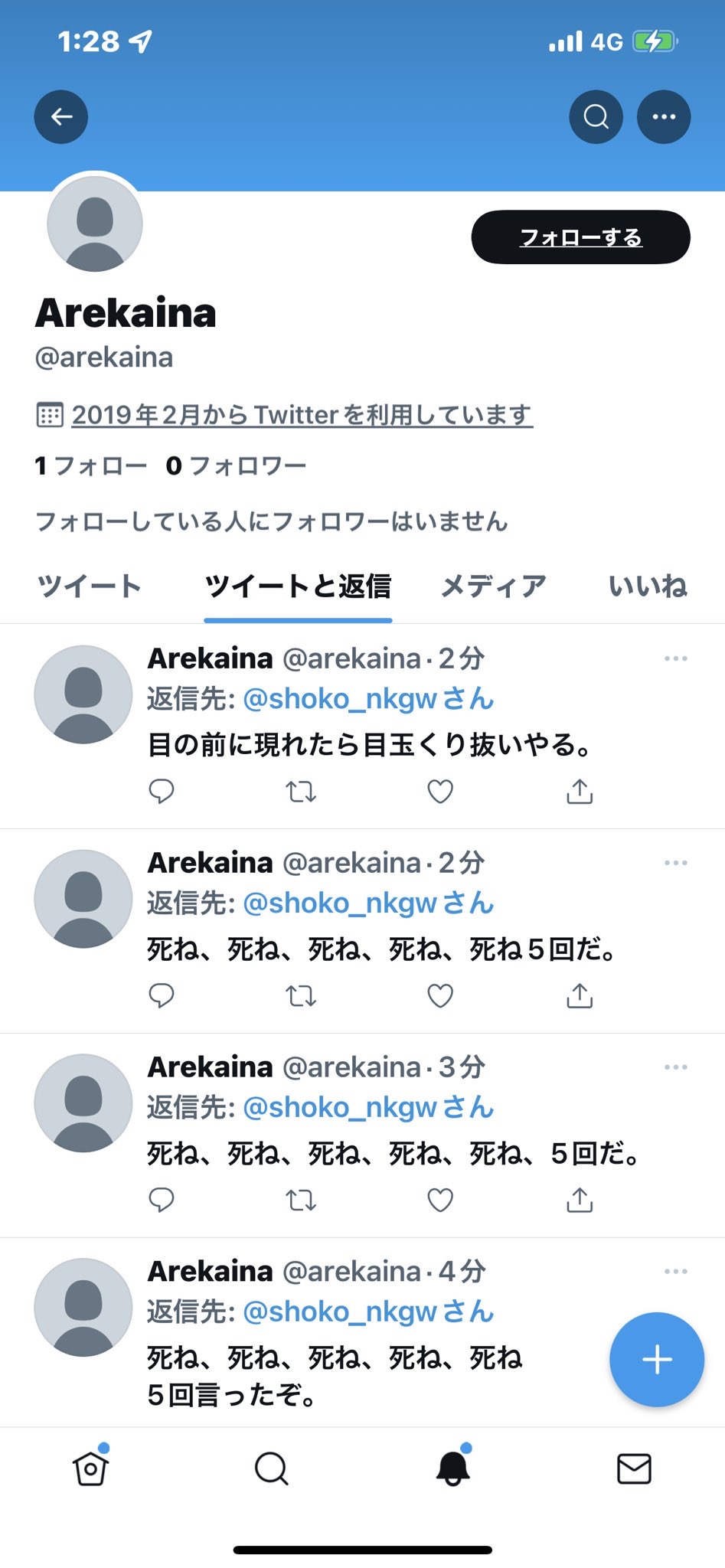Screen dimensions: 725x1568
Task: Open the profile search icon
Action: [596, 116]
